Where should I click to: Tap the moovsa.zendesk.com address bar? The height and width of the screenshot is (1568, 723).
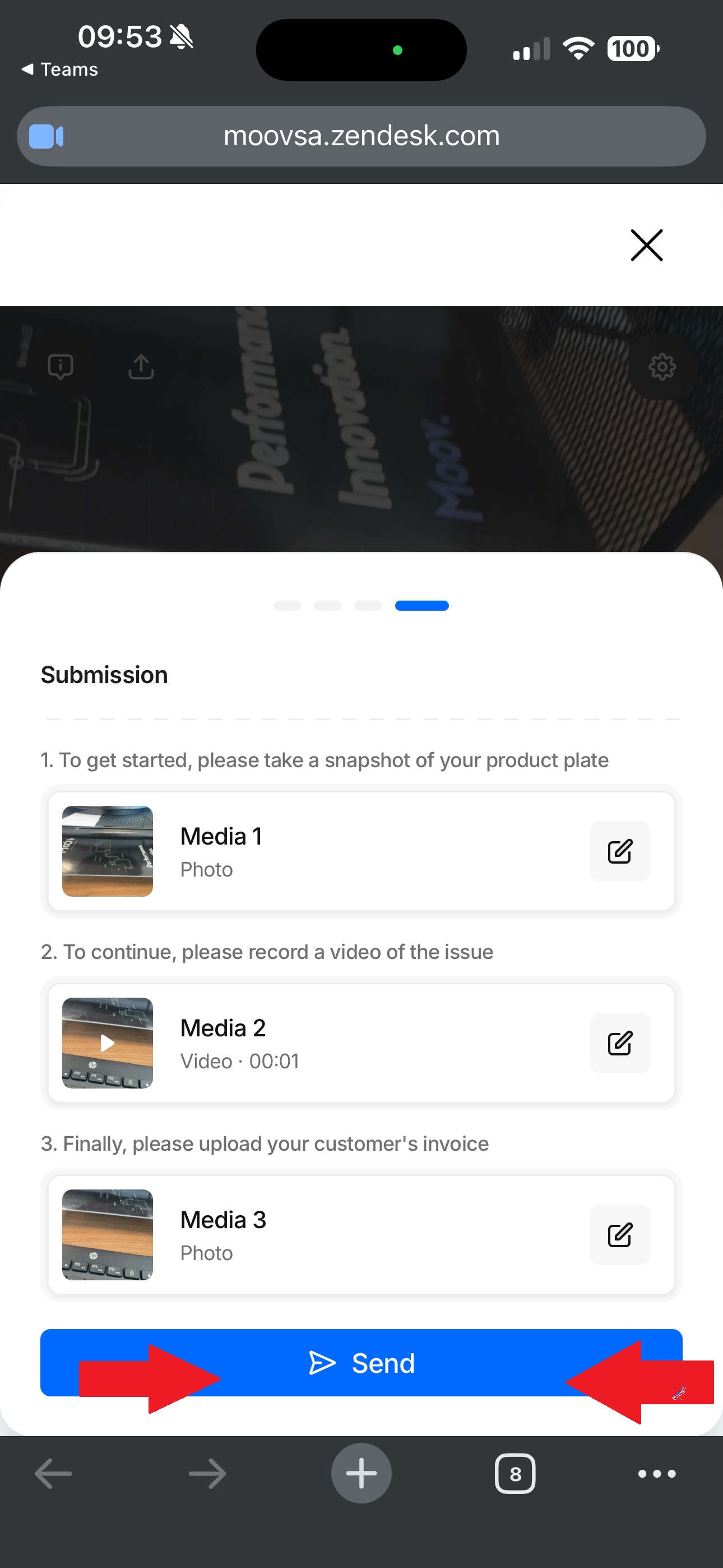361,136
